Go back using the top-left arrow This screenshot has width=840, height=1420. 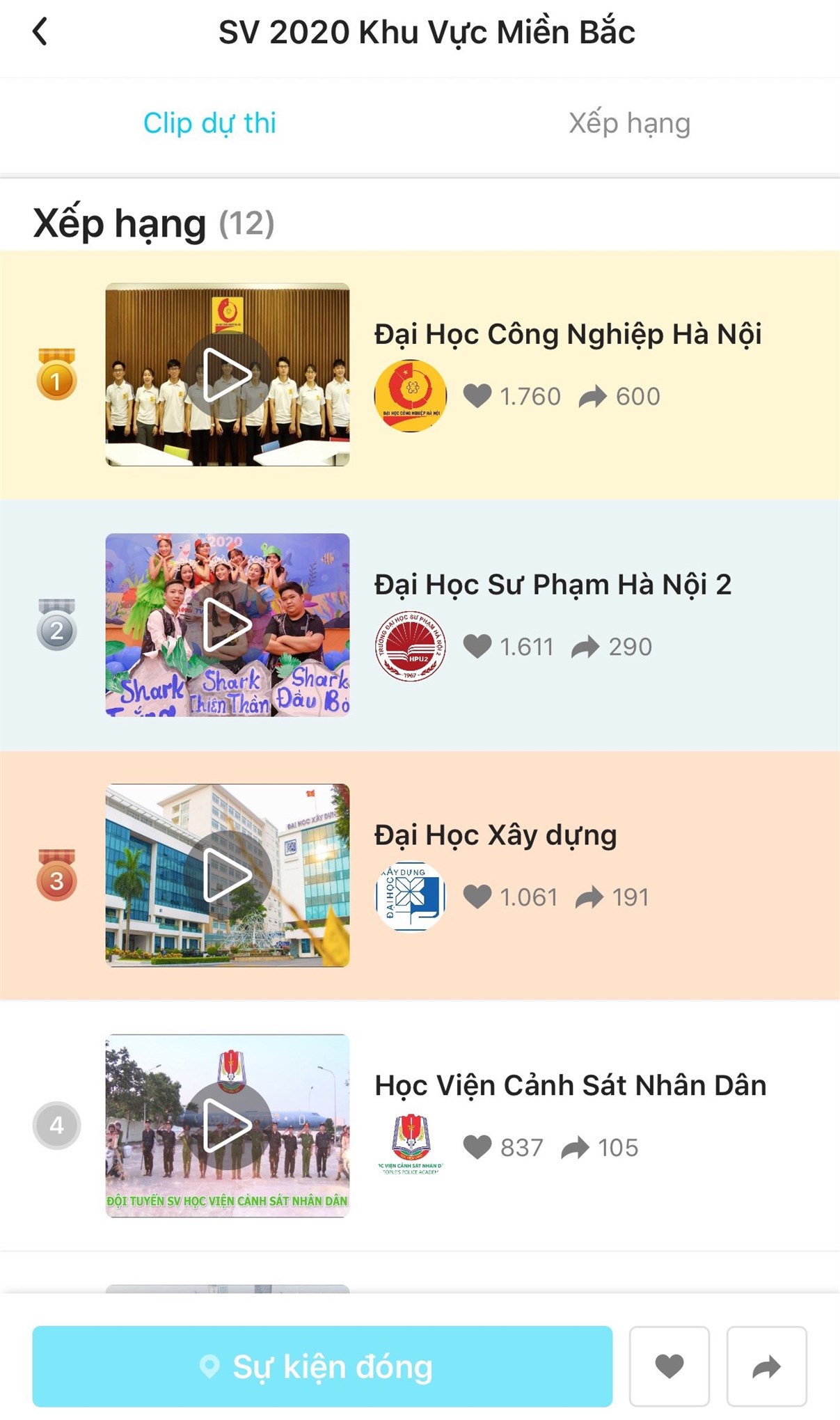tap(40, 32)
